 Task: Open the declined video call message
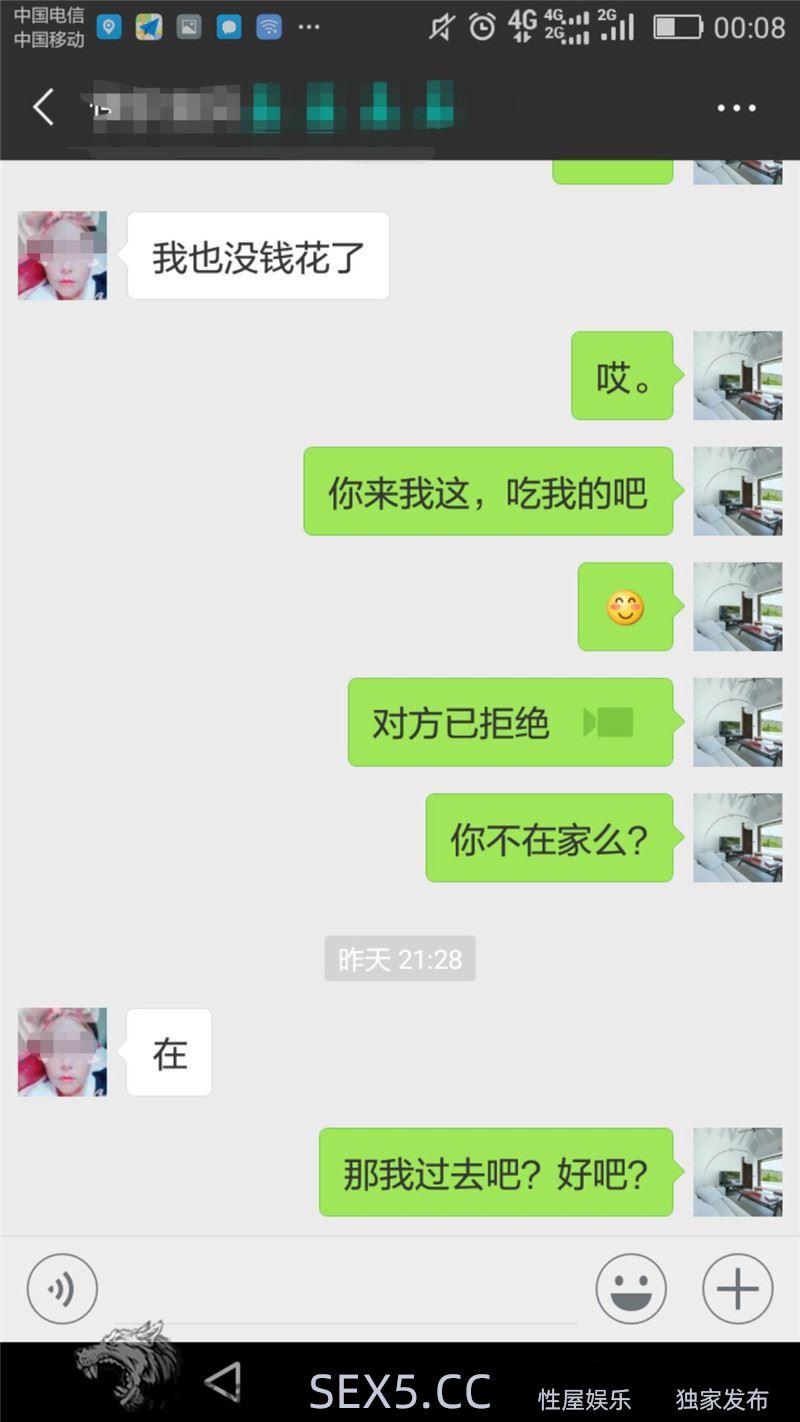(x=510, y=723)
